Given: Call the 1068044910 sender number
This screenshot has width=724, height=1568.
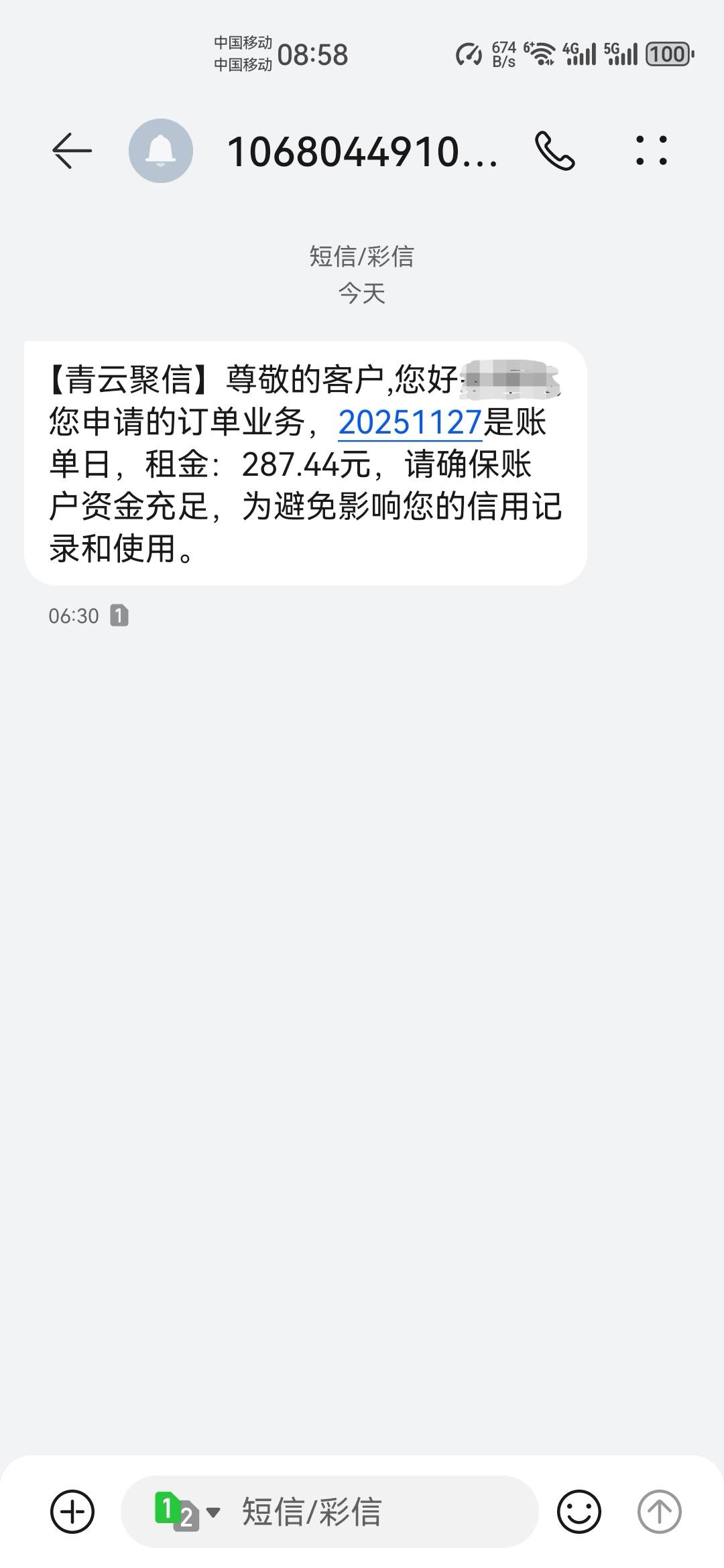Looking at the screenshot, I should click(x=554, y=151).
